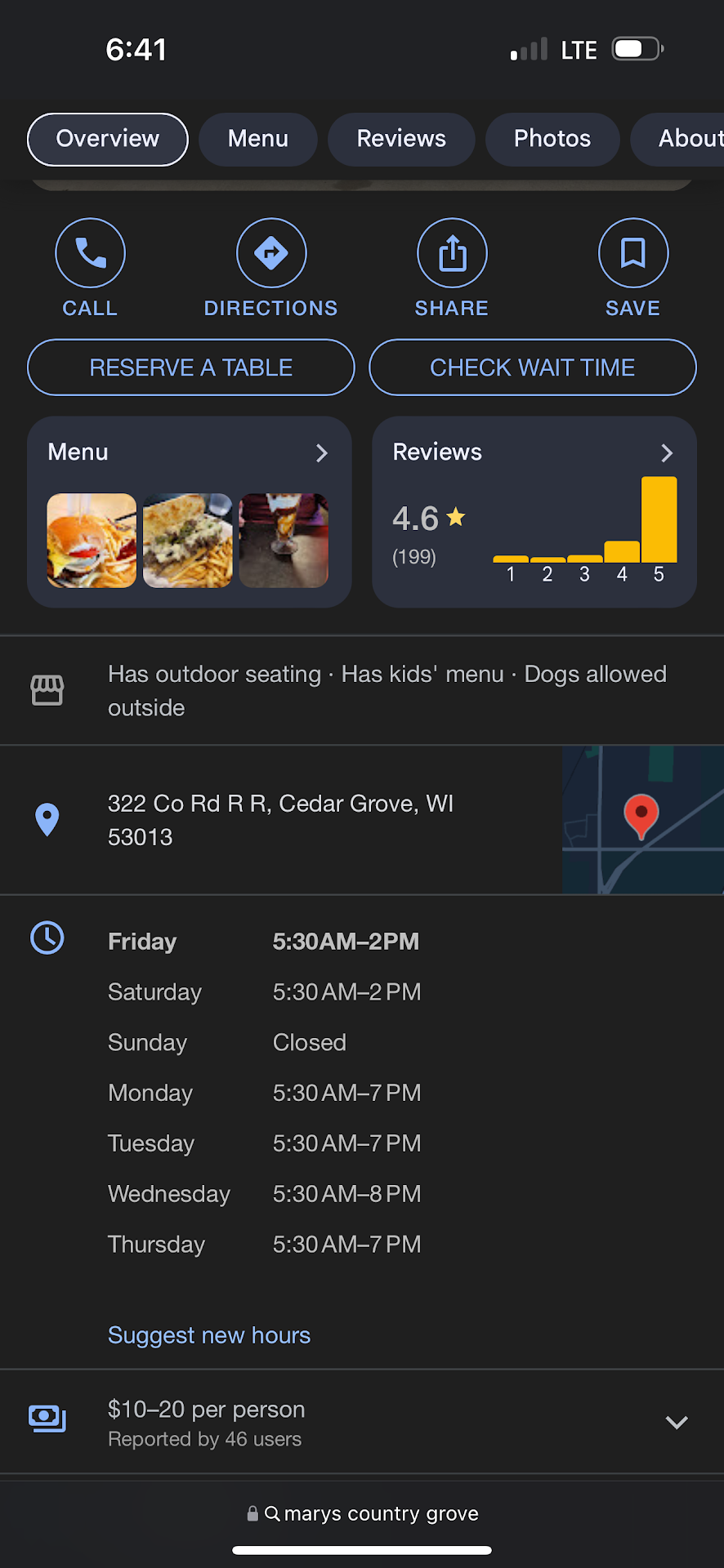The width and height of the screenshot is (724, 1568).
Task: Tap Check Wait Time
Action: pos(533,367)
